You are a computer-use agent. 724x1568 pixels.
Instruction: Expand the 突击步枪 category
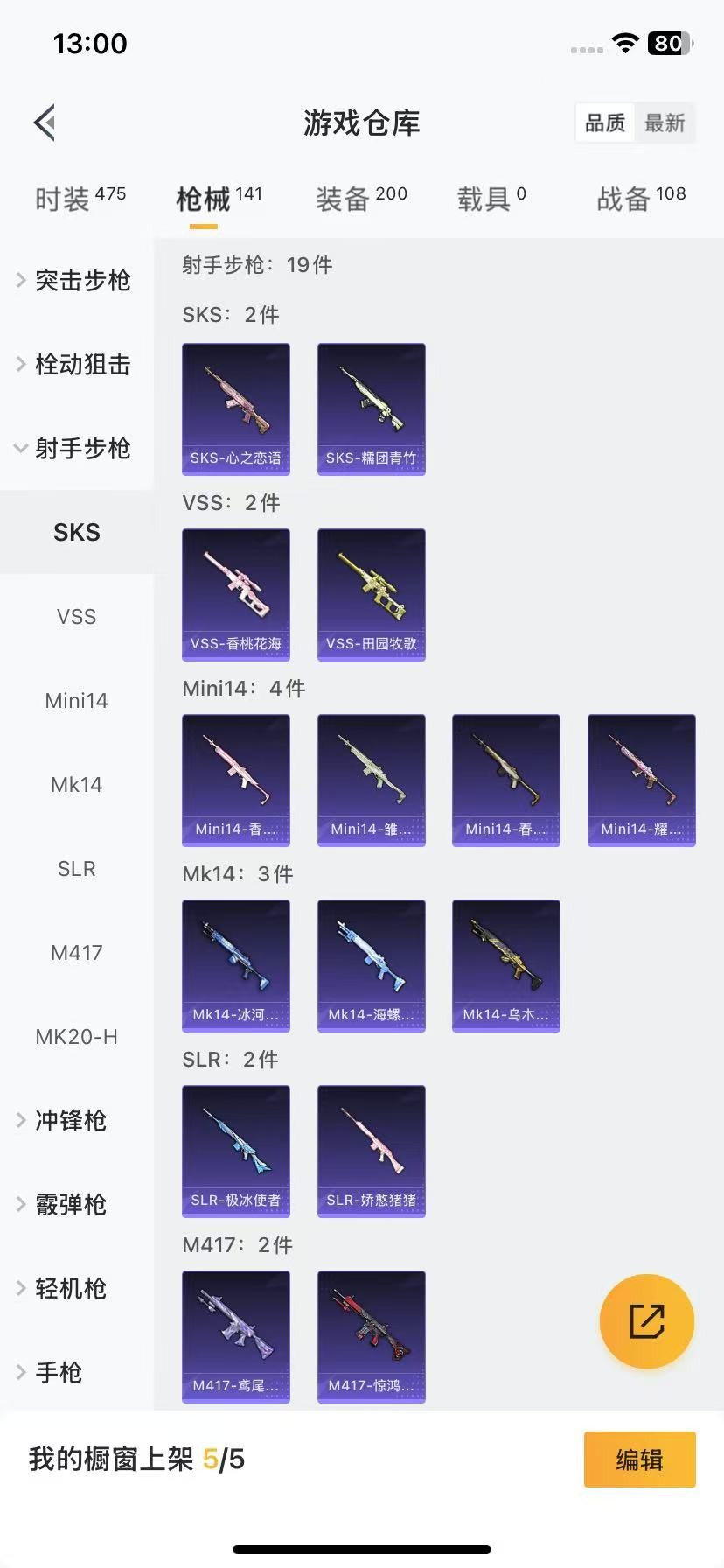[75, 280]
